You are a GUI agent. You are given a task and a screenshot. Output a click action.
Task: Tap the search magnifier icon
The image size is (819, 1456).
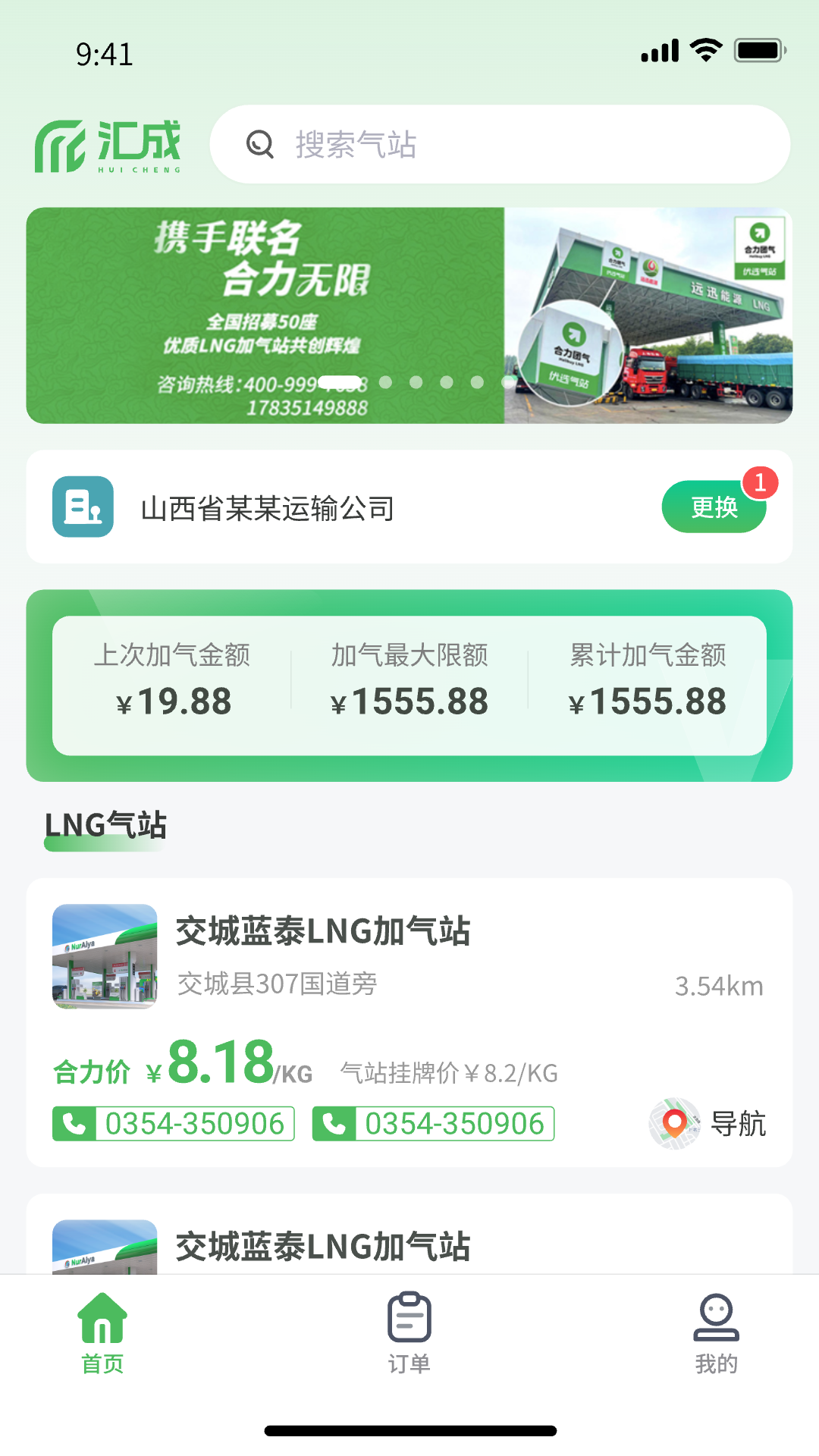259,144
